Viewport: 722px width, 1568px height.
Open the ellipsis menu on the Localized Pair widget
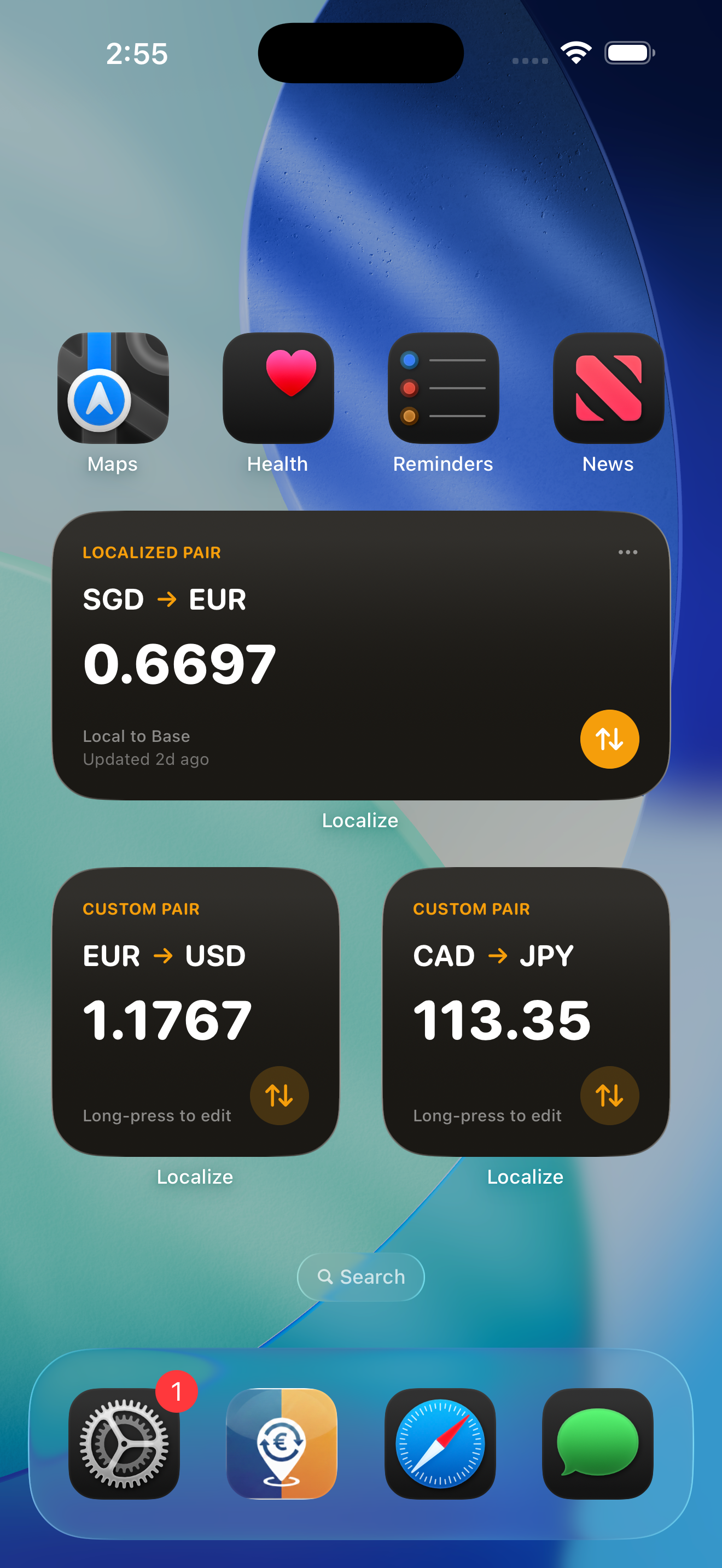627,552
